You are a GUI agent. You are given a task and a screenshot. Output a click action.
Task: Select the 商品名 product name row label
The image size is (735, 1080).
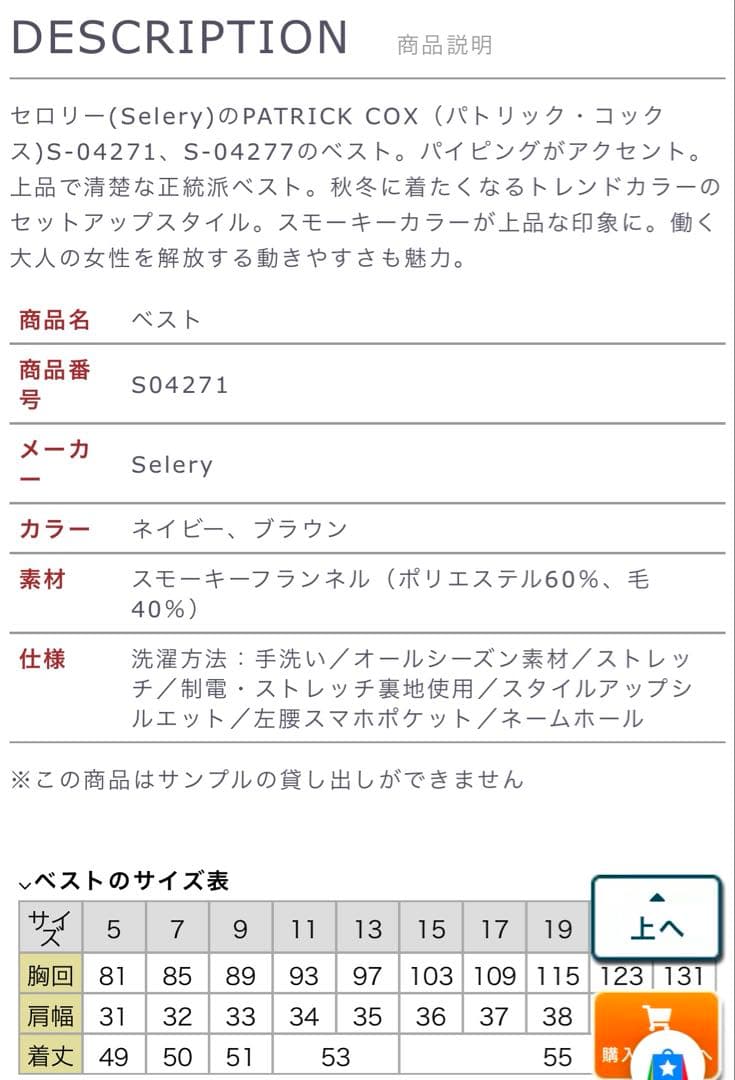pyautogui.click(x=53, y=318)
